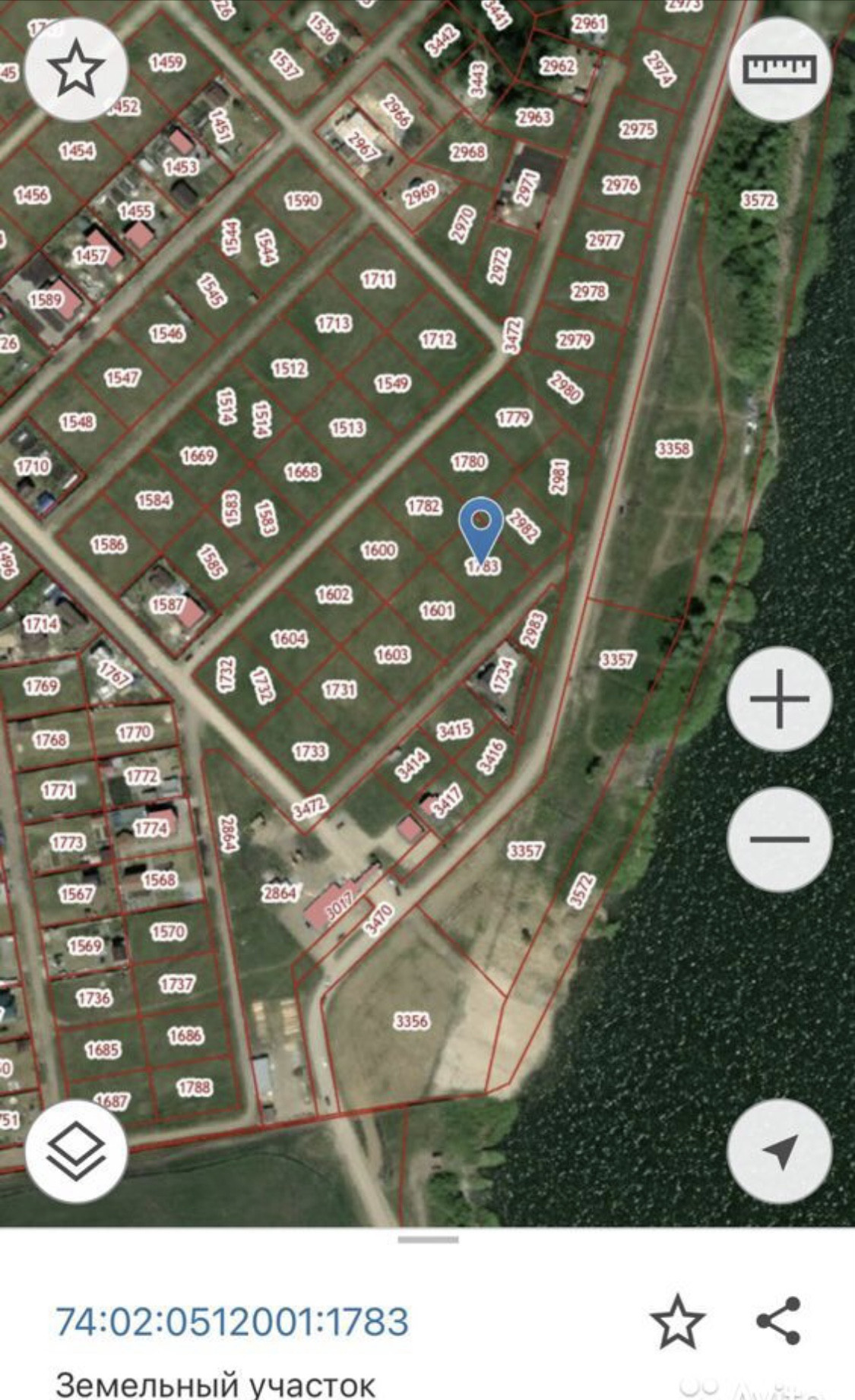The image size is (855, 1400).
Task: Add parcel 74:02:0512001:1783 to favorites
Action: 678,1323
